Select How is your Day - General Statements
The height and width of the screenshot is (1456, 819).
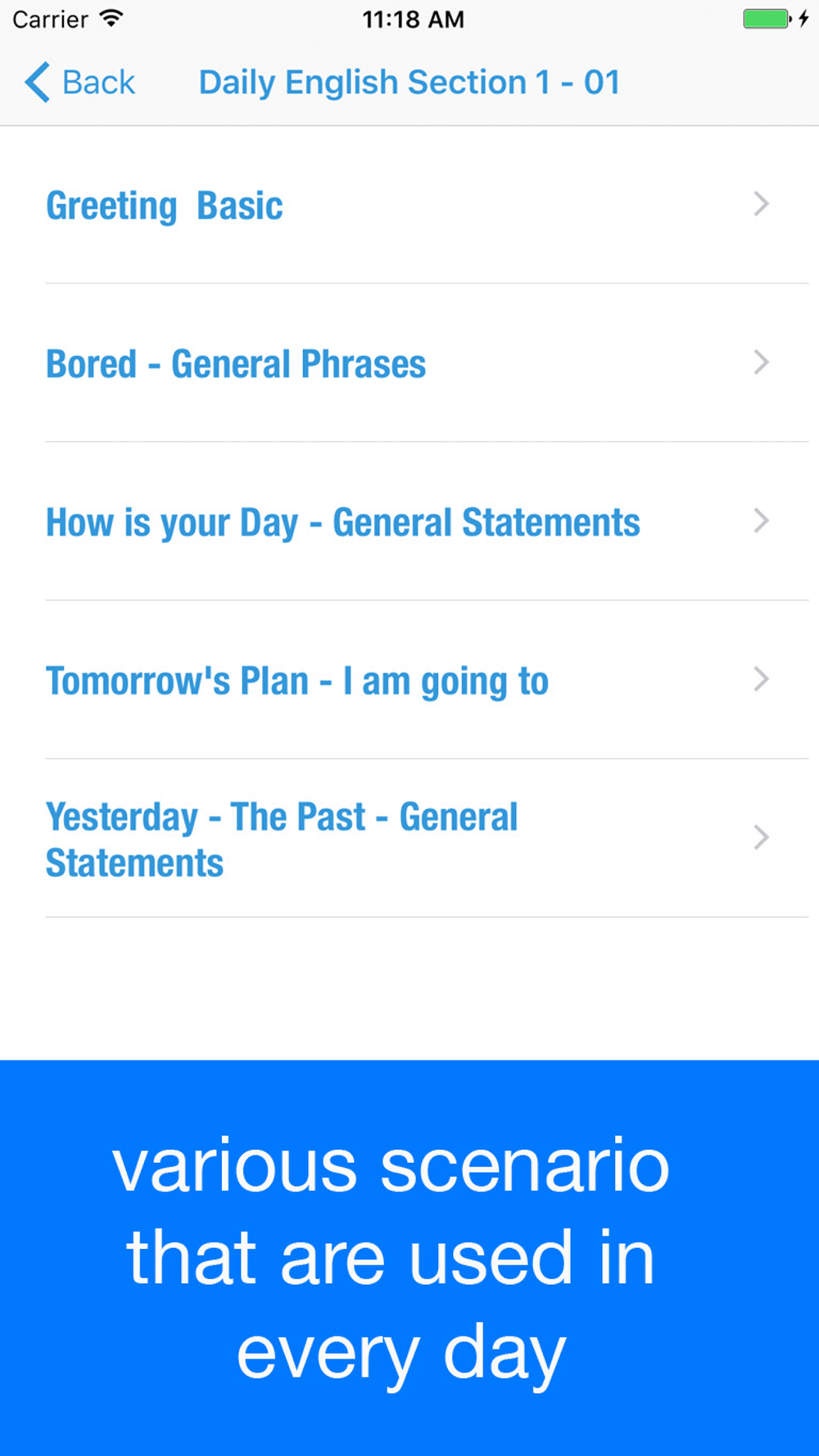[x=409, y=522]
